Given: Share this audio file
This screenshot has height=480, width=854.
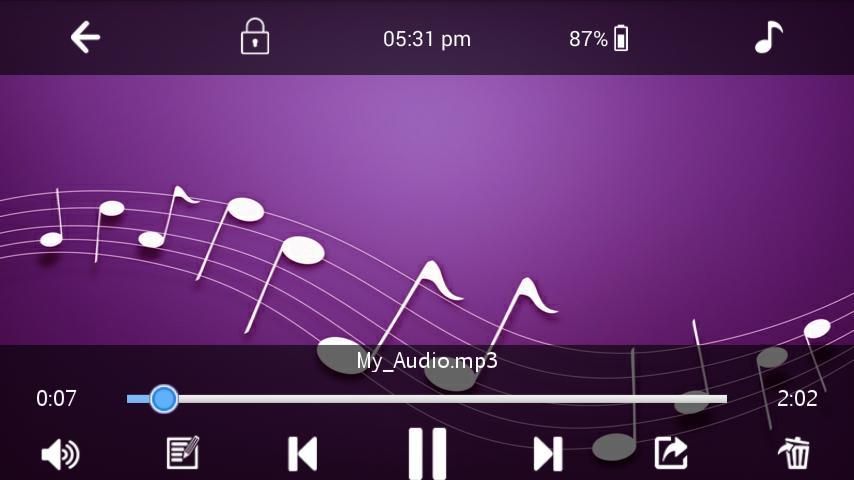Looking at the screenshot, I should point(671,453).
